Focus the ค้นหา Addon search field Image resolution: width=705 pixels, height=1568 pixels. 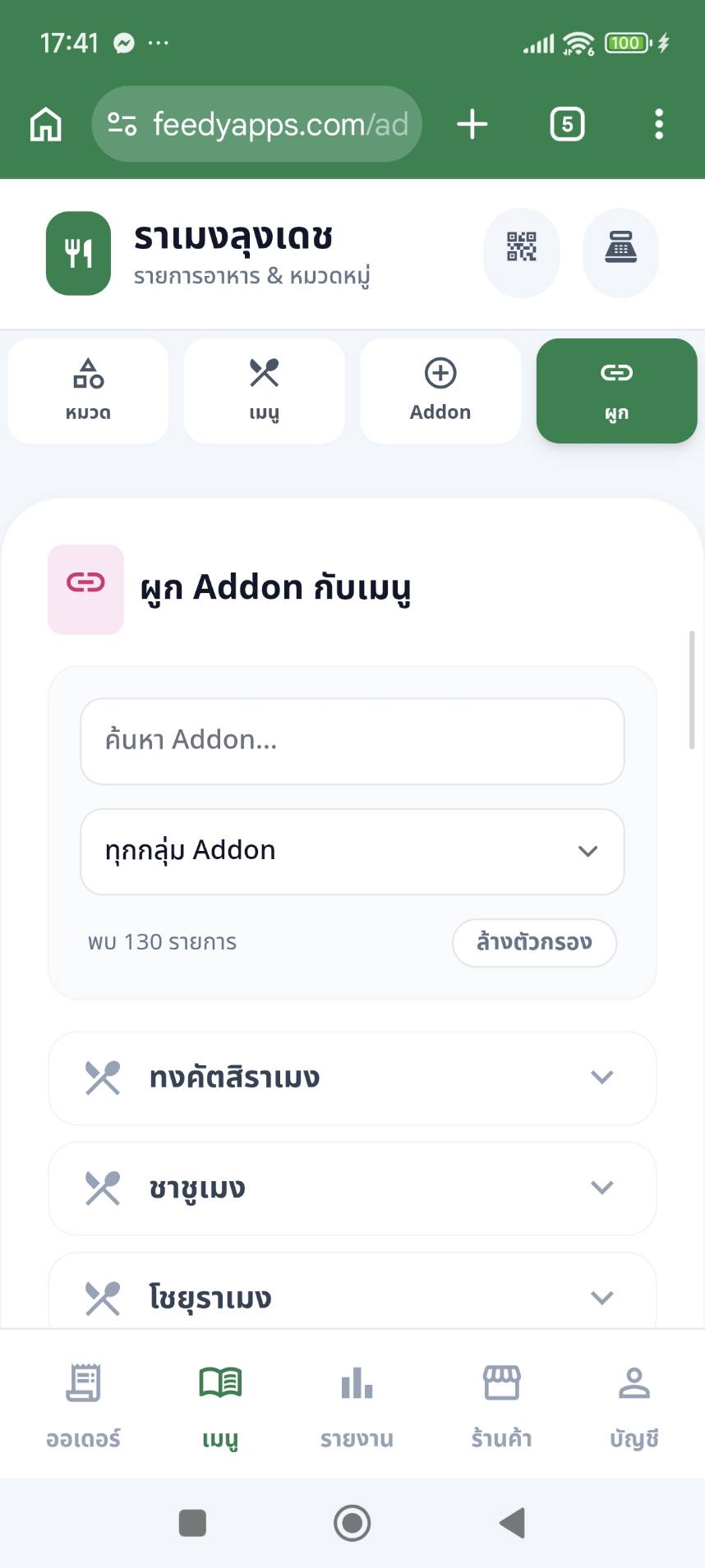pyautogui.click(x=352, y=741)
